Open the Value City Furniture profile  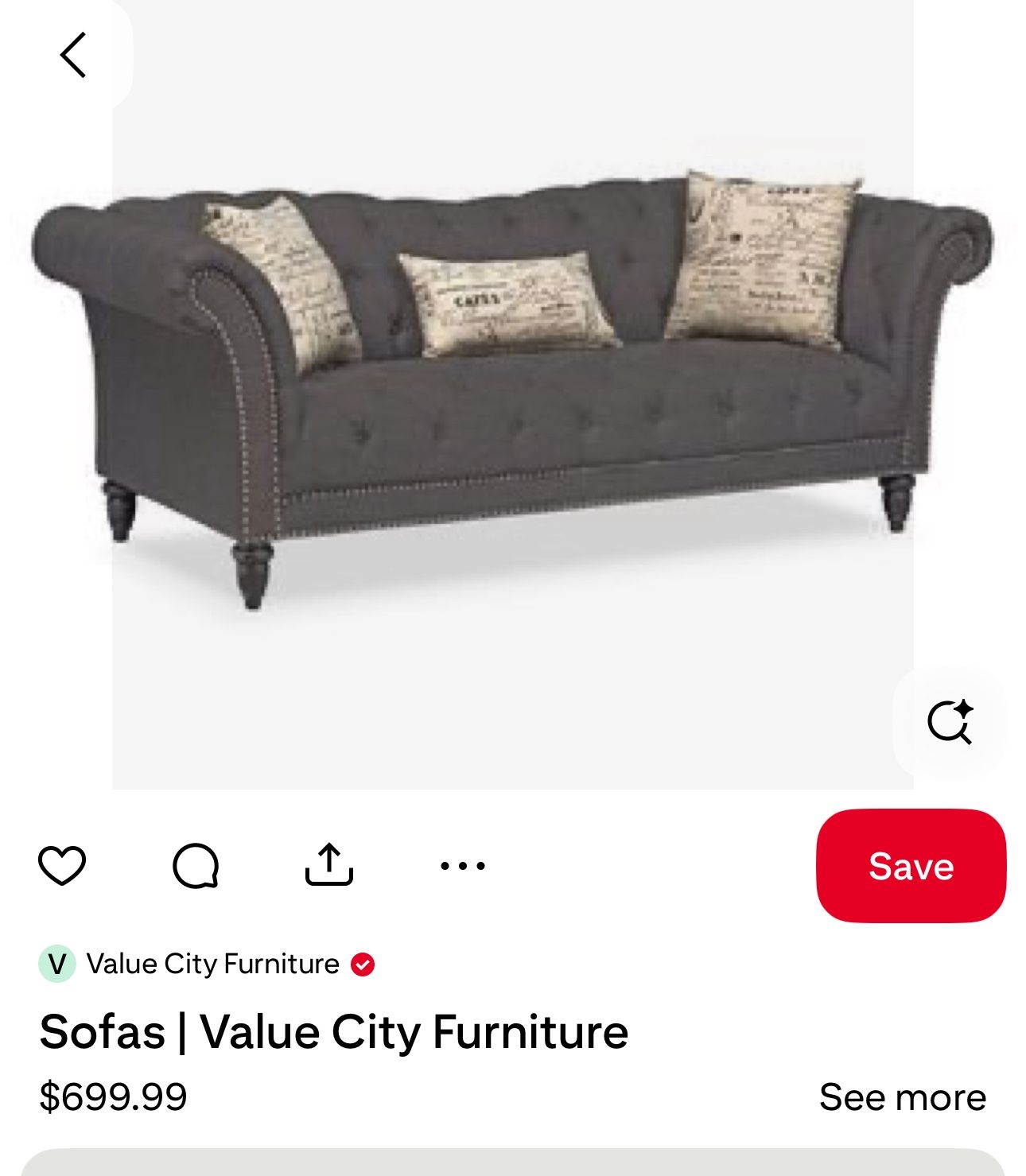(212, 964)
